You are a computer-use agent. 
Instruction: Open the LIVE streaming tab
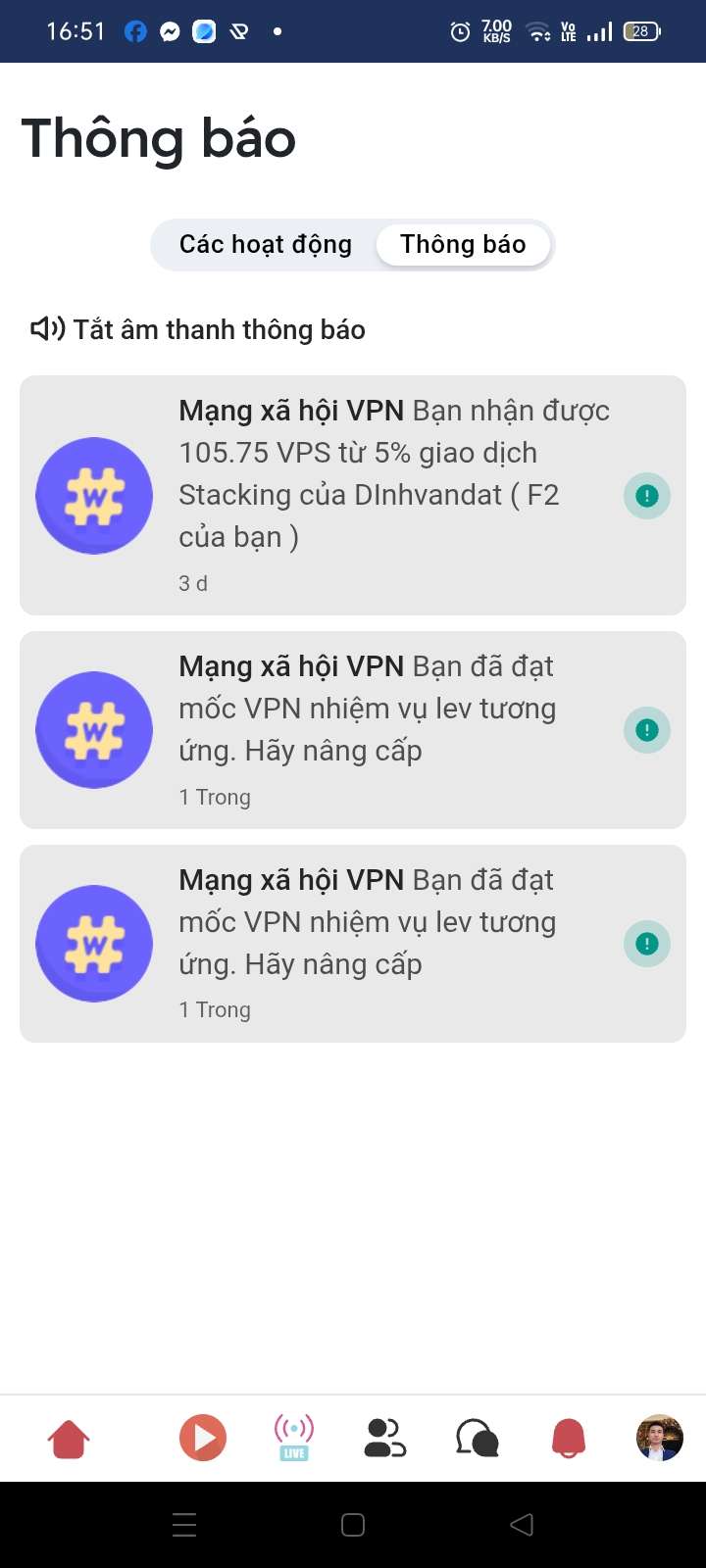294,1439
